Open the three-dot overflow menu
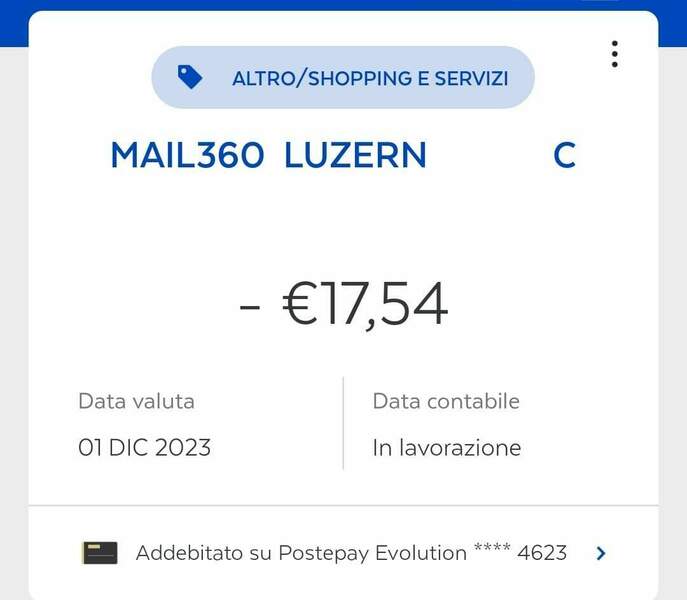This screenshot has width=687, height=600. [614, 54]
